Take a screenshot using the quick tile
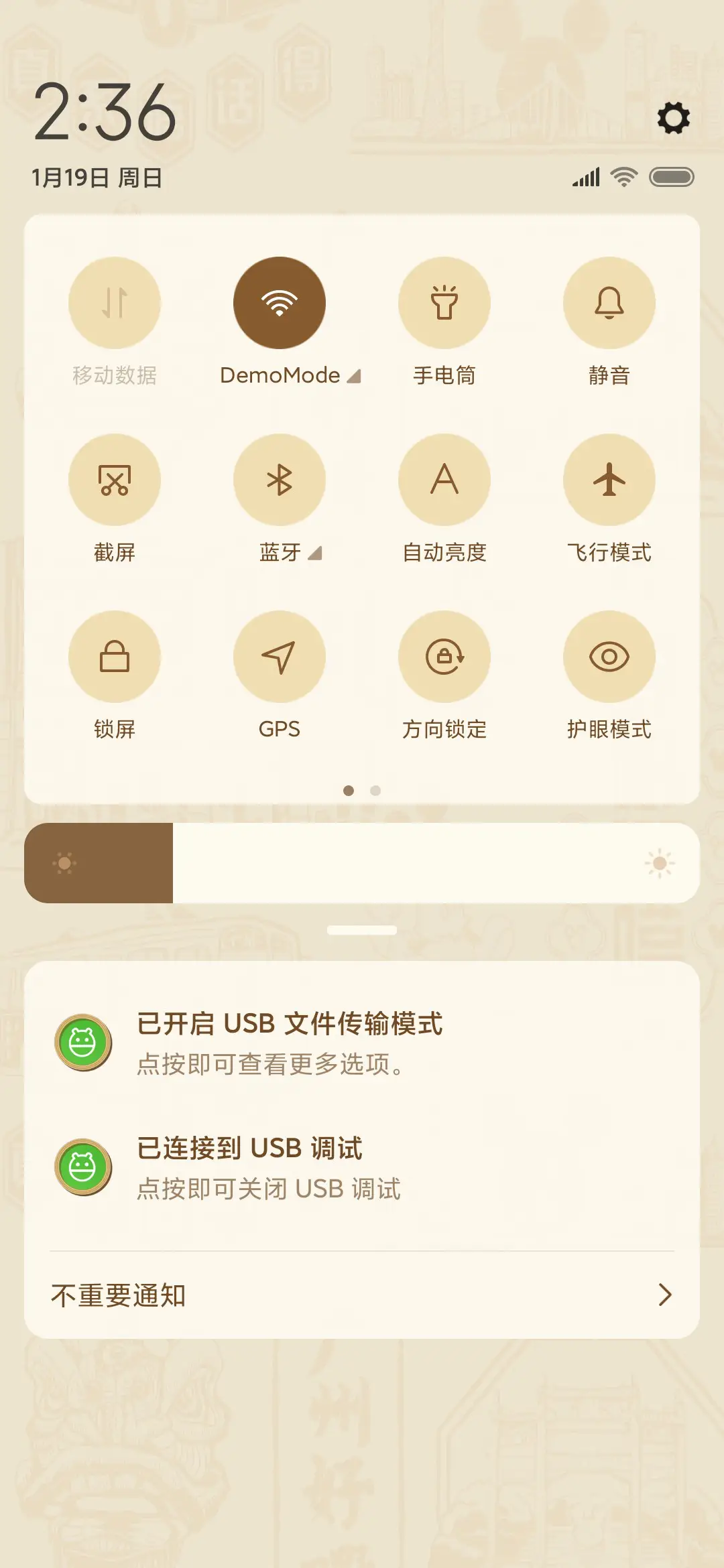Viewport: 724px width, 1568px height. (x=115, y=480)
